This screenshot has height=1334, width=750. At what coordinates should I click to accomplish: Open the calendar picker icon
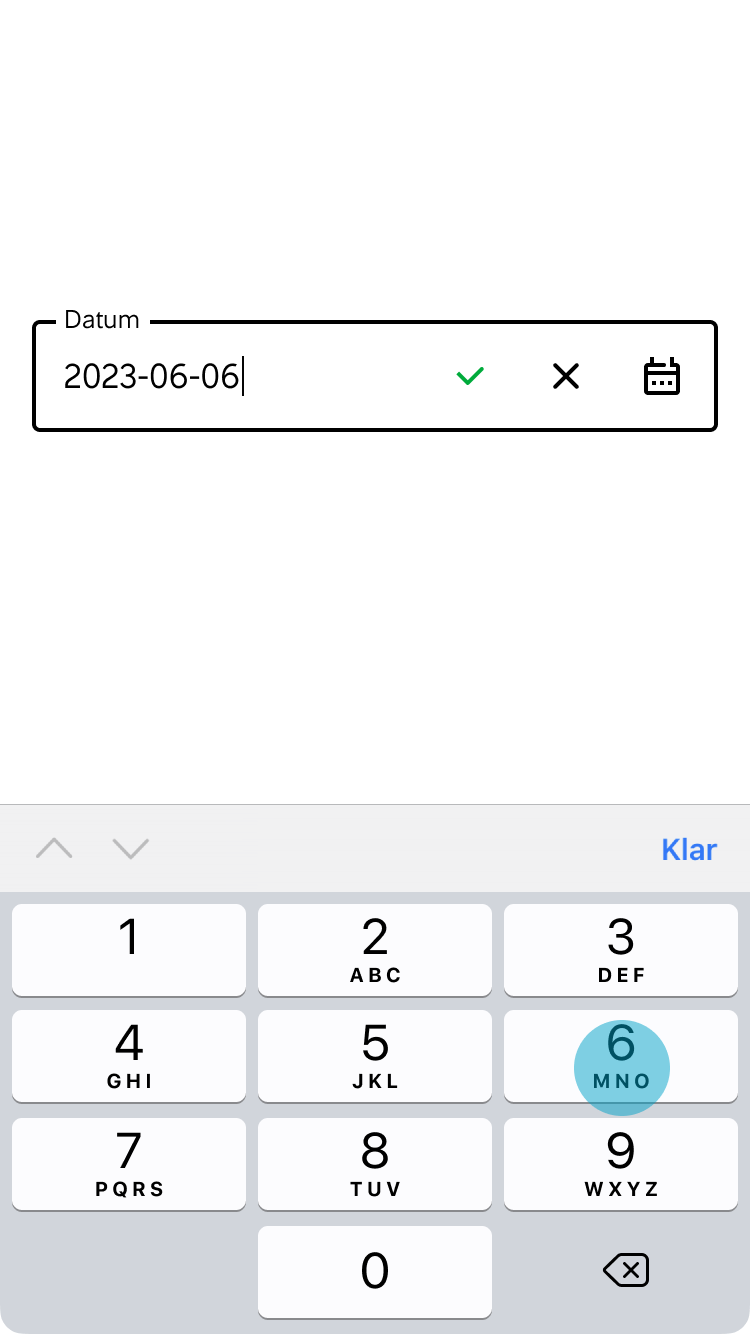pyautogui.click(x=661, y=375)
